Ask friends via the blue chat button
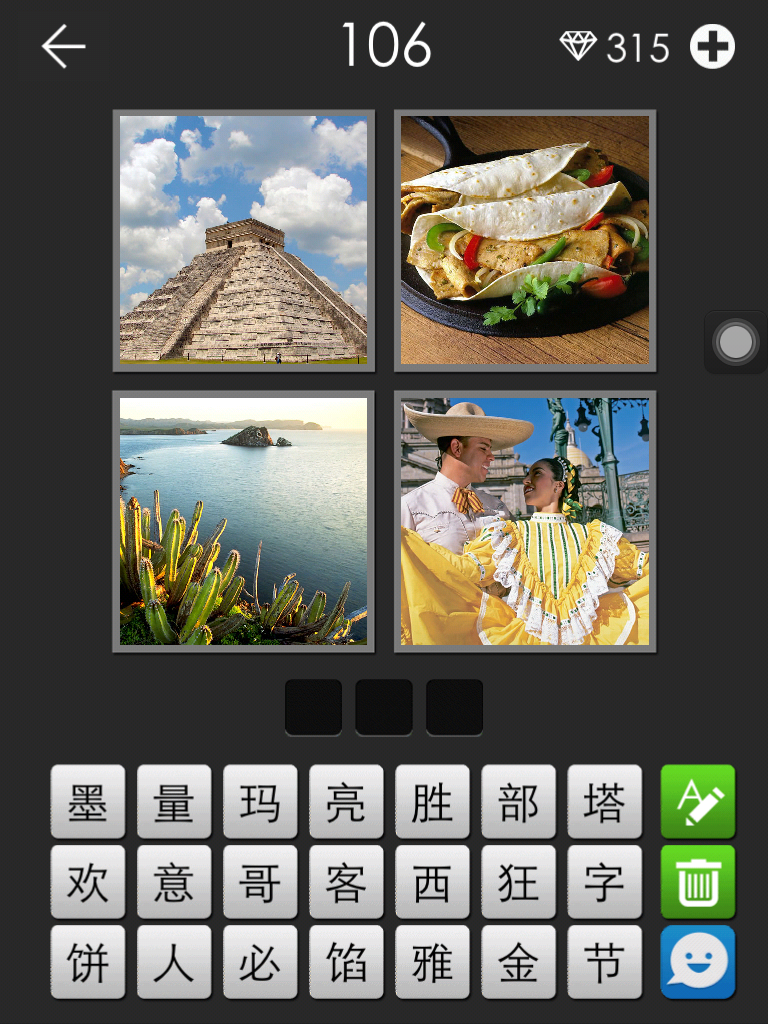Image resolution: width=768 pixels, height=1024 pixels. tap(697, 962)
